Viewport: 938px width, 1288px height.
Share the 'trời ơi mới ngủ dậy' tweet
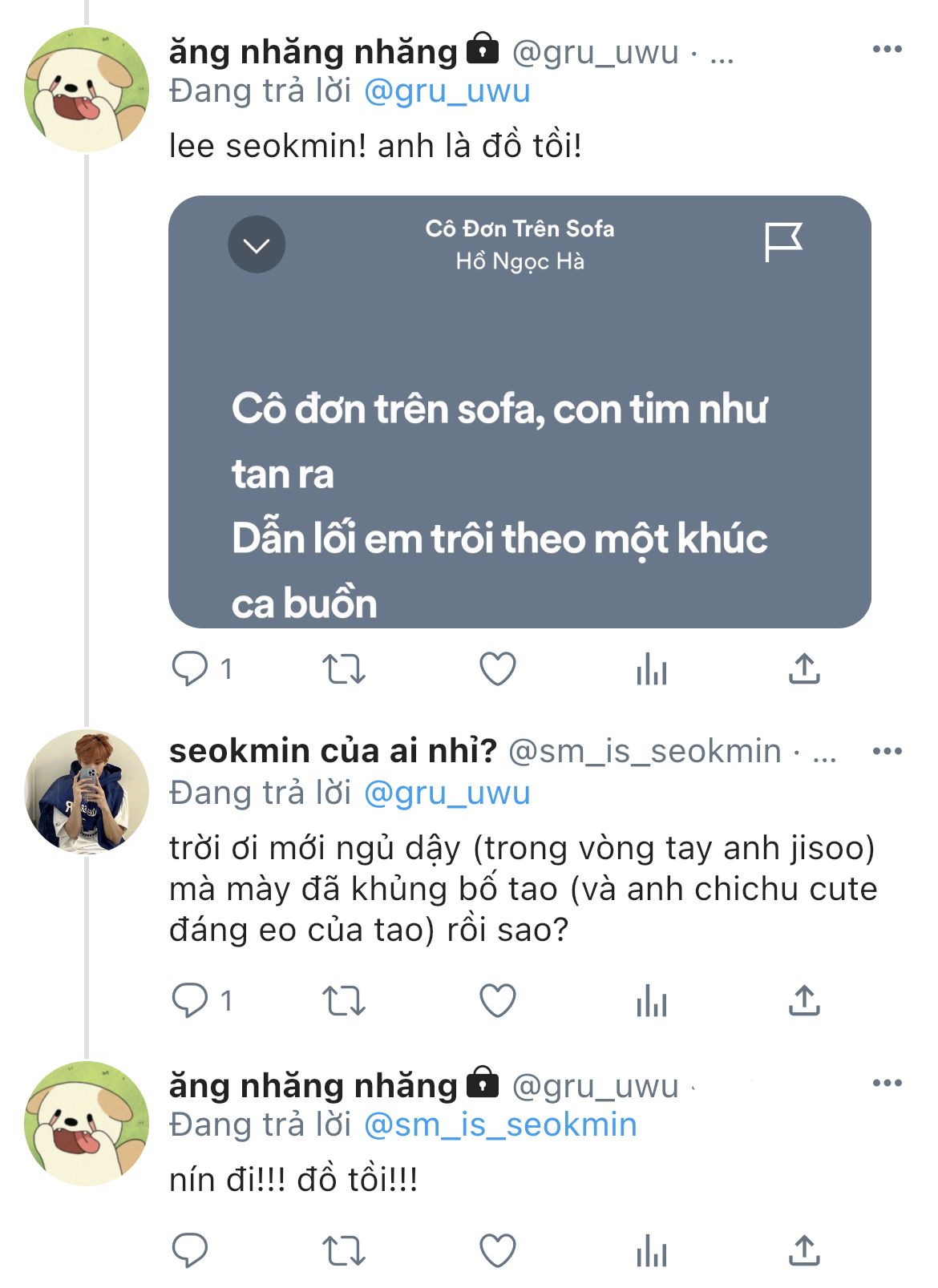pos(804,1000)
